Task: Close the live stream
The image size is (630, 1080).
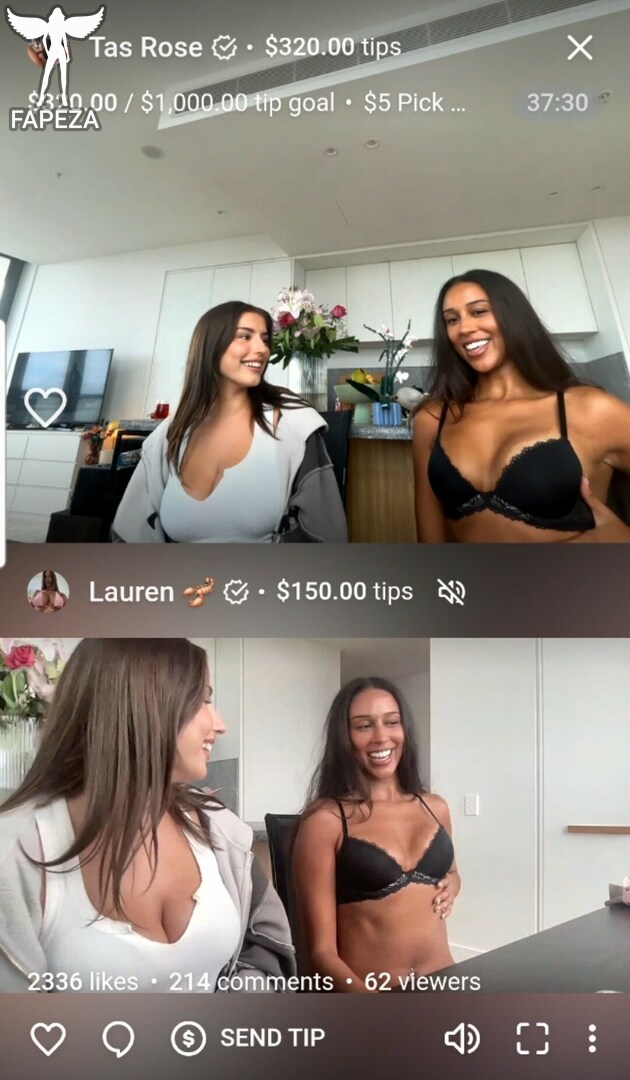Action: tap(580, 48)
